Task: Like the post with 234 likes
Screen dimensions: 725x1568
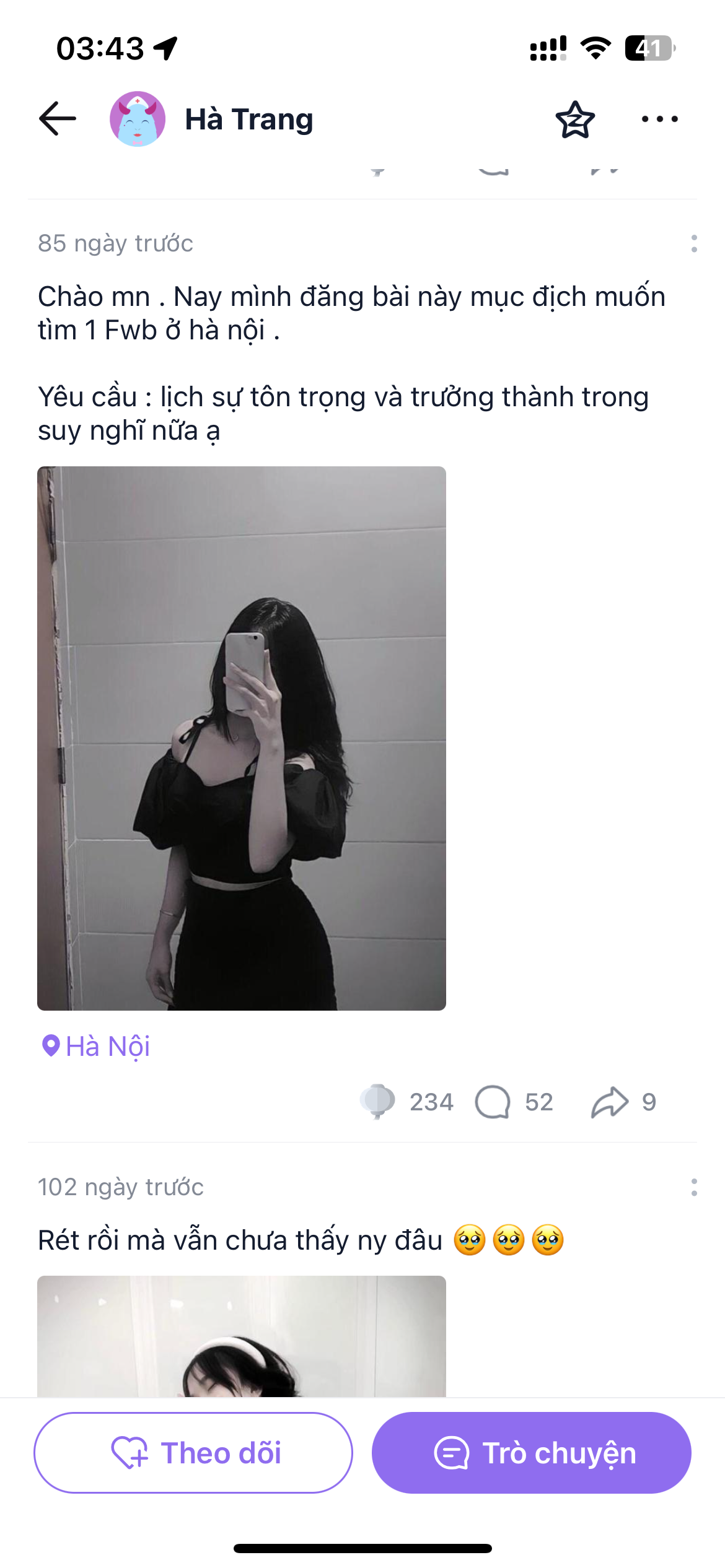Action: click(x=377, y=1102)
